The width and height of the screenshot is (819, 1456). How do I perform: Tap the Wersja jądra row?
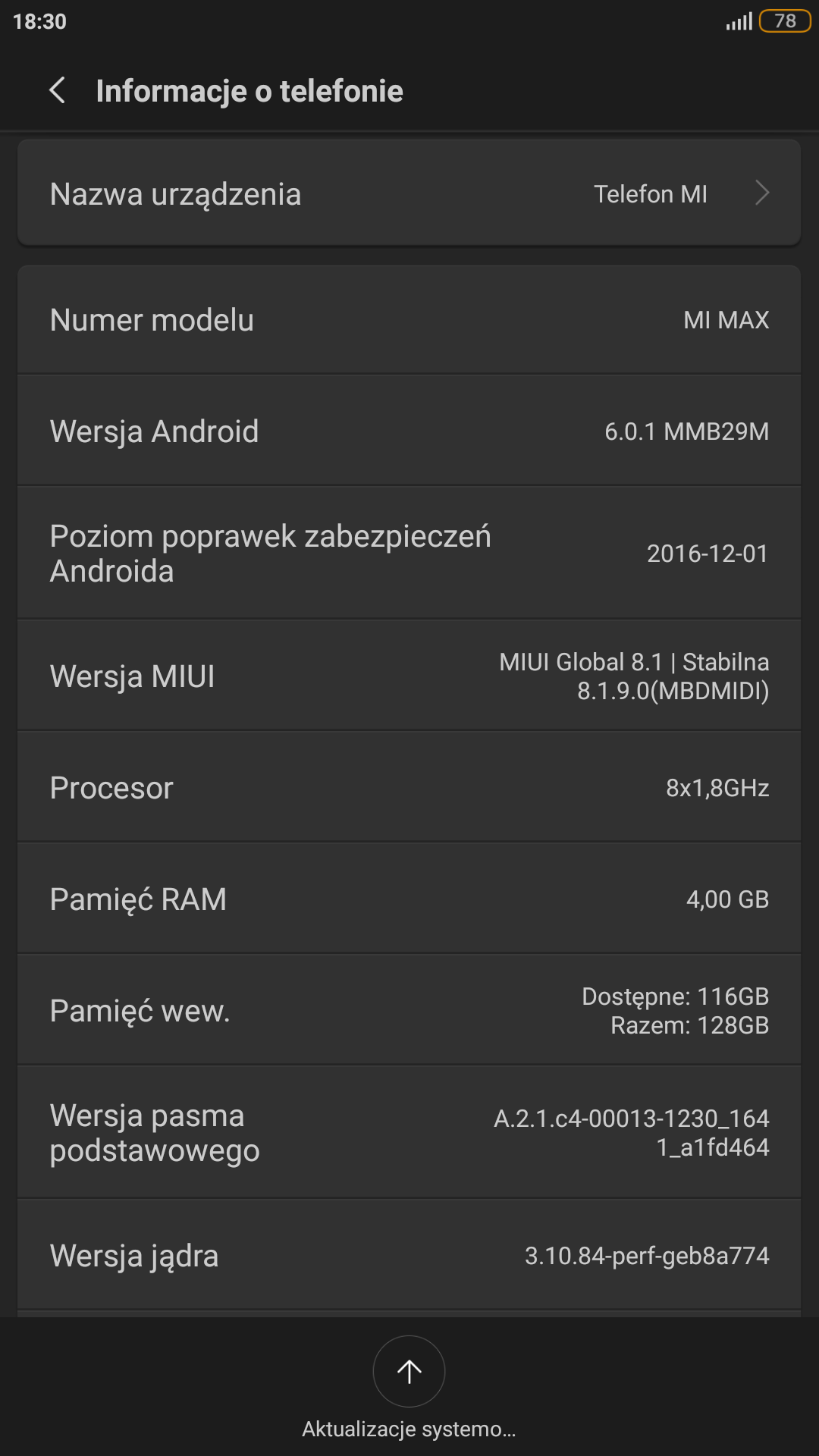(x=409, y=1255)
